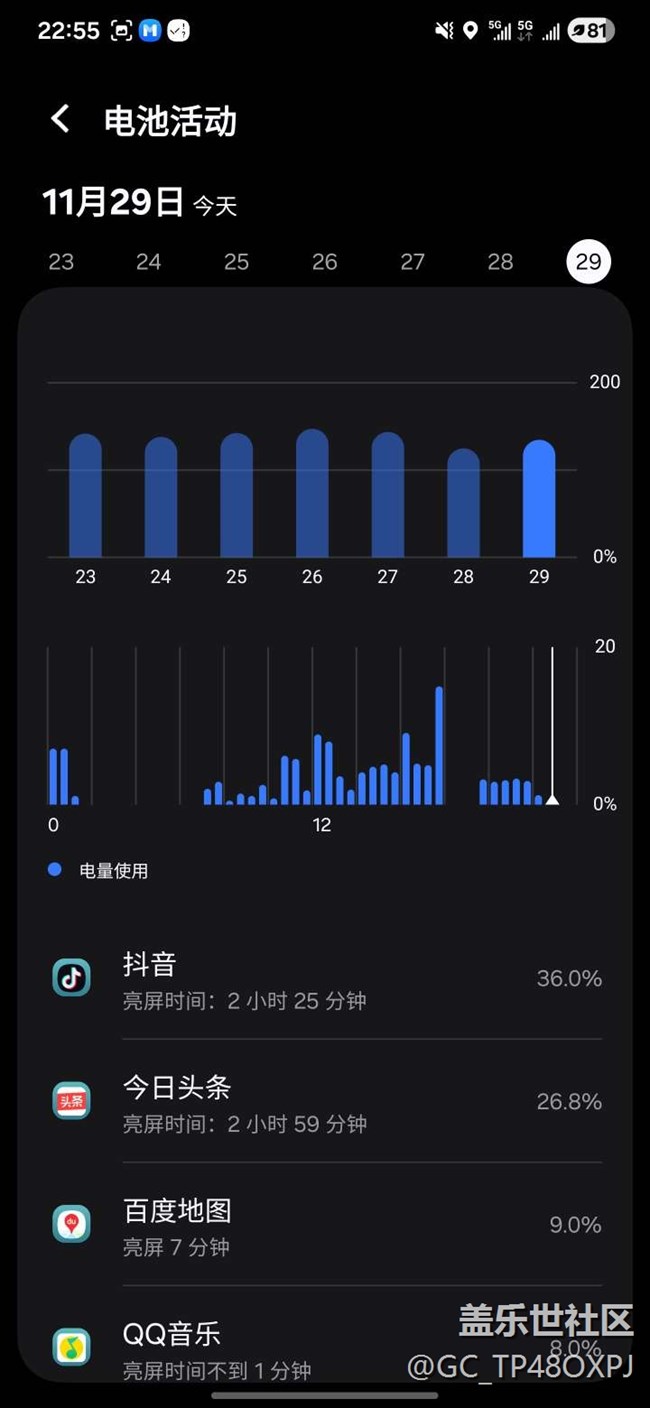The image size is (650, 1408).
Task: Select date 27 in the top row
Action: tap(412, 262)
